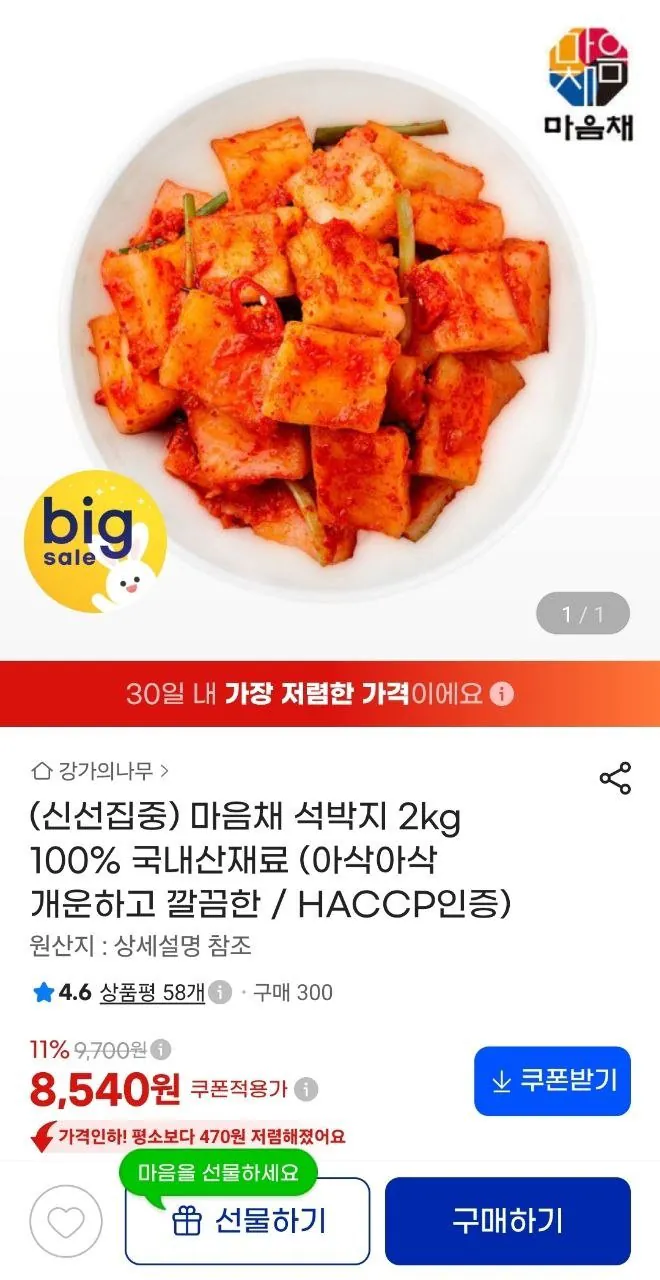Open info icon on lowest price banner
660x1280 pixels.
click(x=502, y=693)
